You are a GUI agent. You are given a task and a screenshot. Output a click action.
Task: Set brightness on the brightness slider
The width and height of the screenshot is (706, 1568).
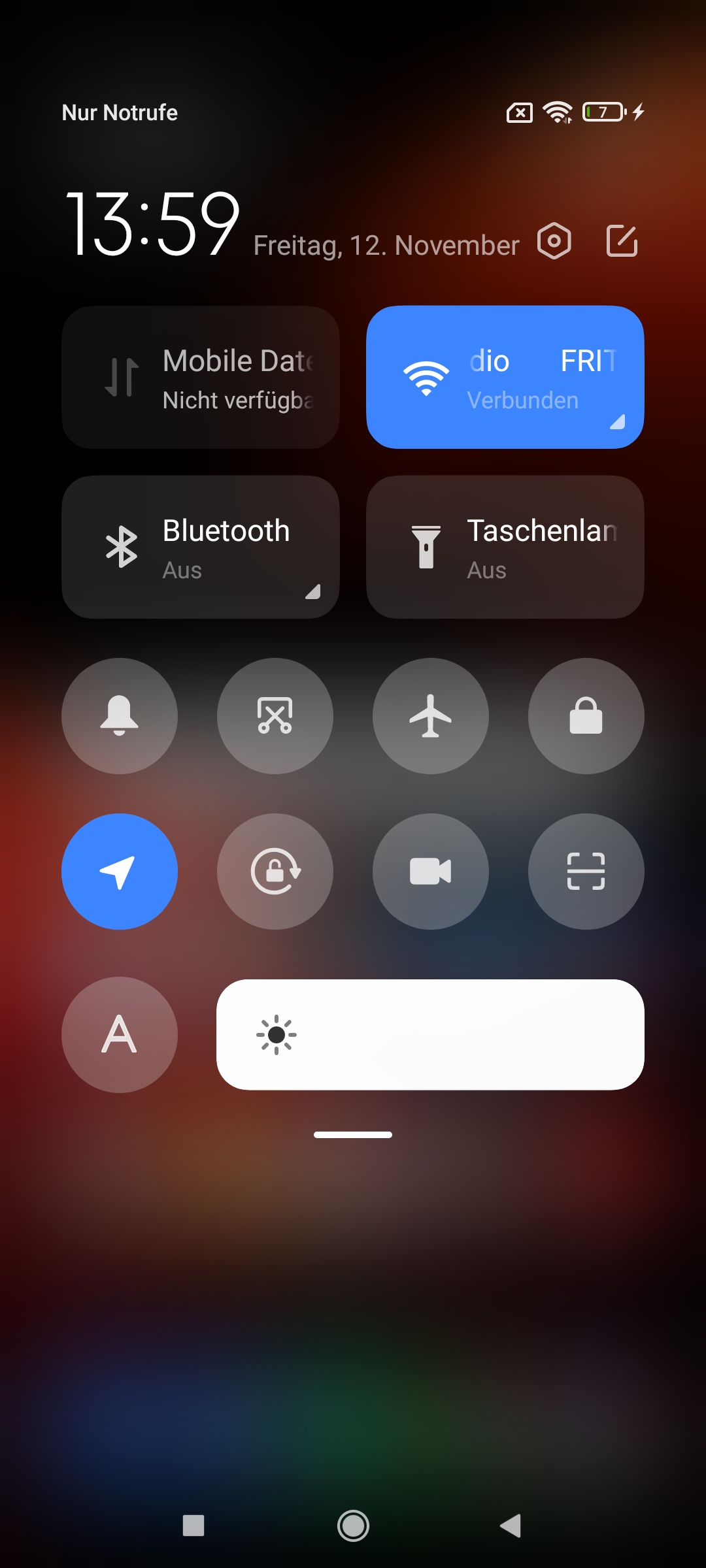point(430,1035)
